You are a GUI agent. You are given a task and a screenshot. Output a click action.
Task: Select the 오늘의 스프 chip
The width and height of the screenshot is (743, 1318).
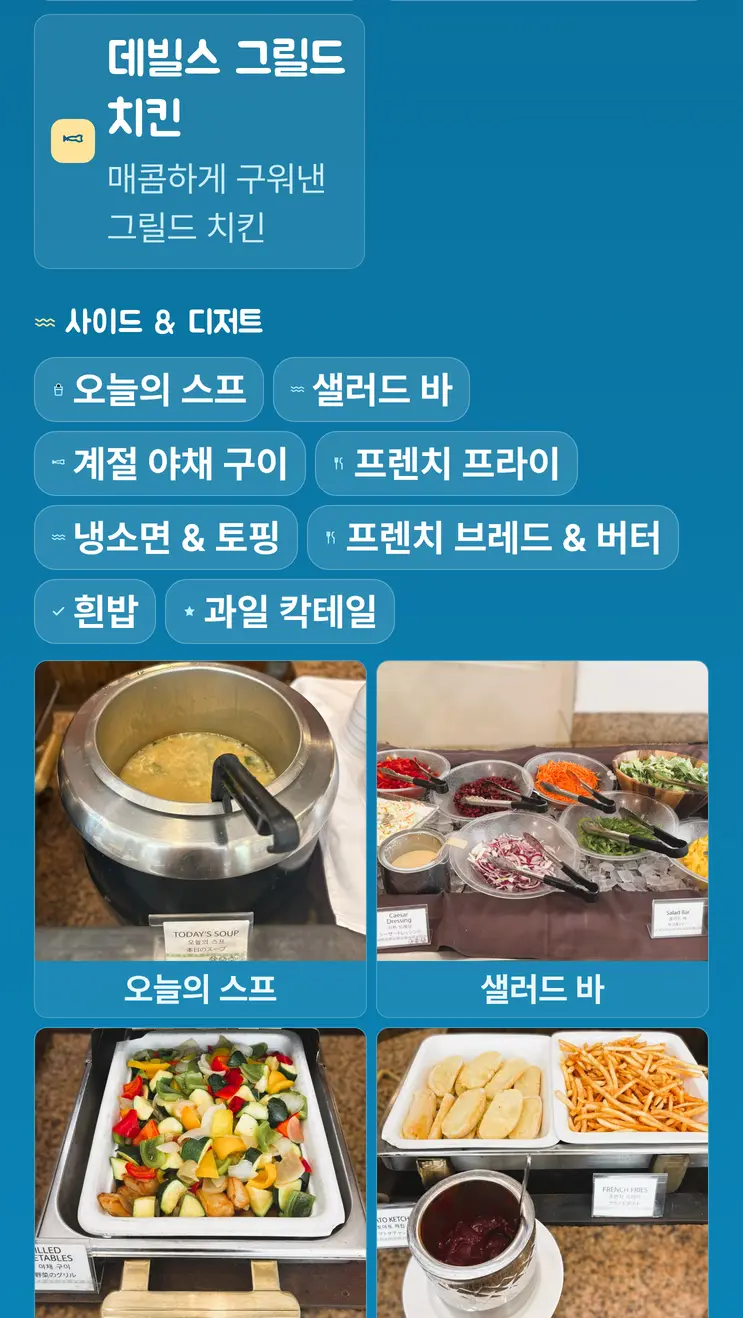tap(149, 389)
